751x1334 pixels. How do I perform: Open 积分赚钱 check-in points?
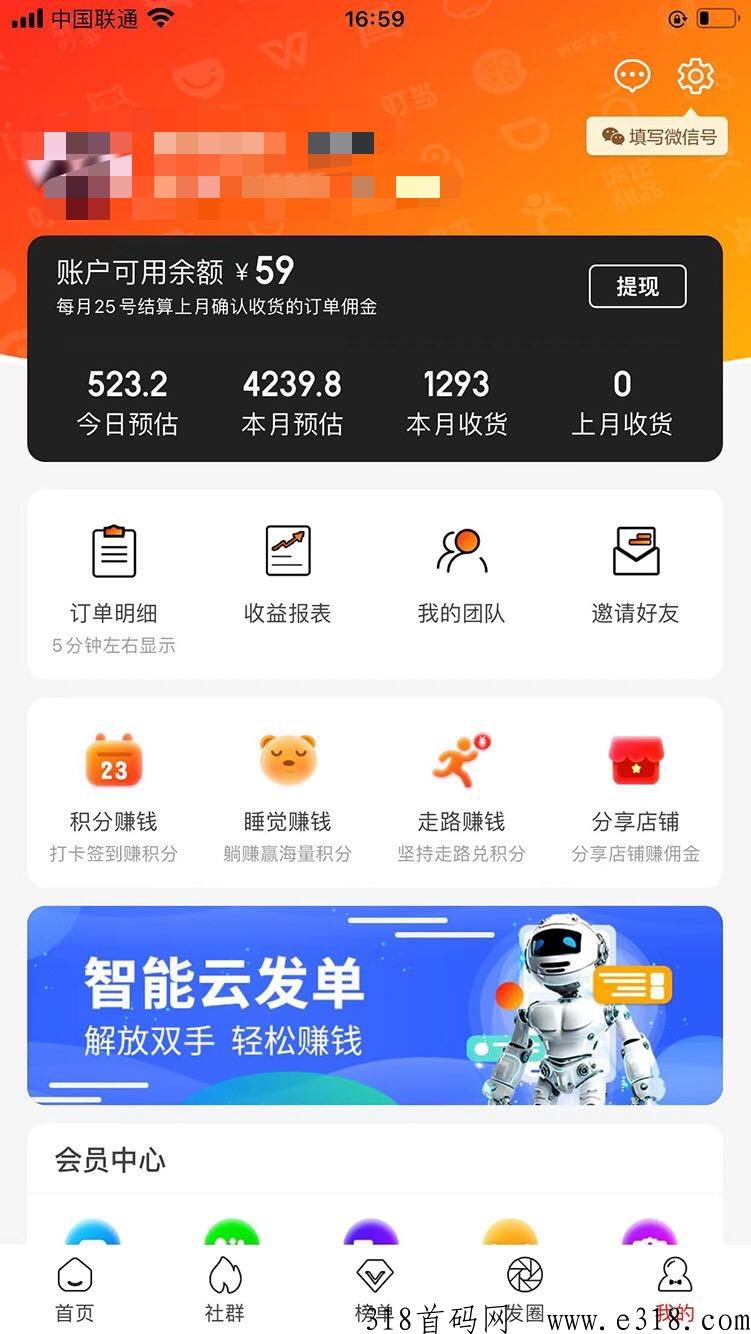114,792
